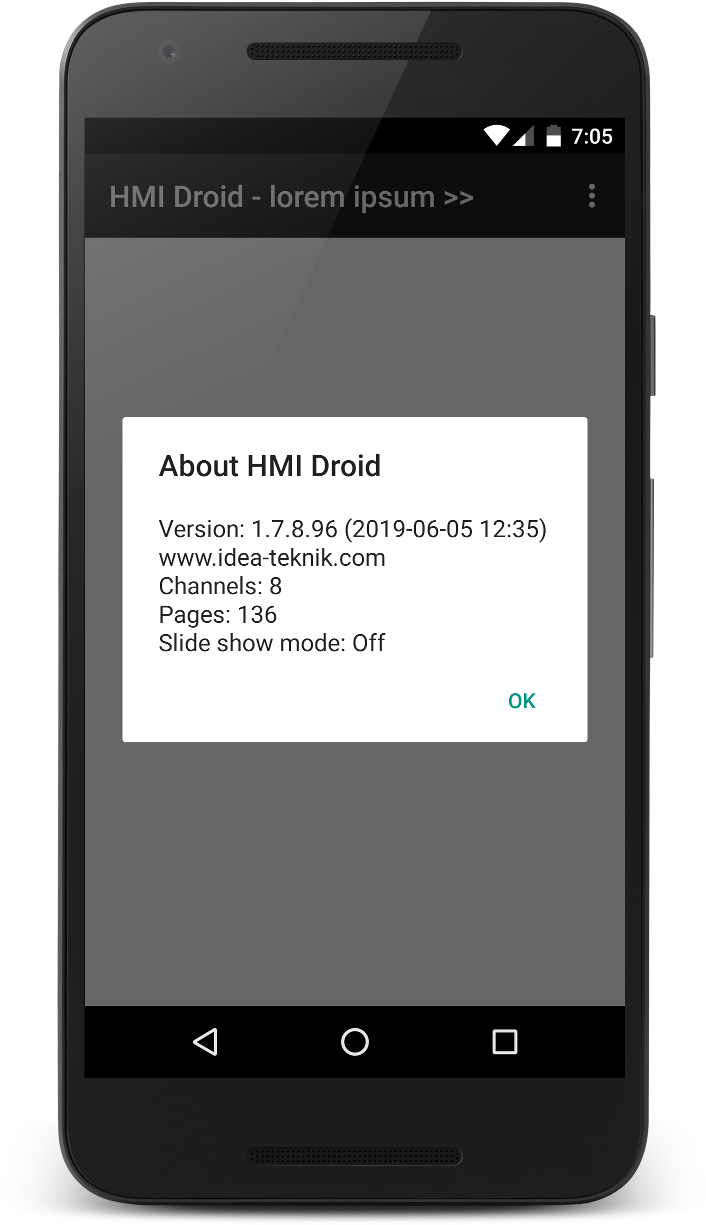Open the three-dot overflow menu
Viewport: 706px width, 1225px height.
point(592,196)
